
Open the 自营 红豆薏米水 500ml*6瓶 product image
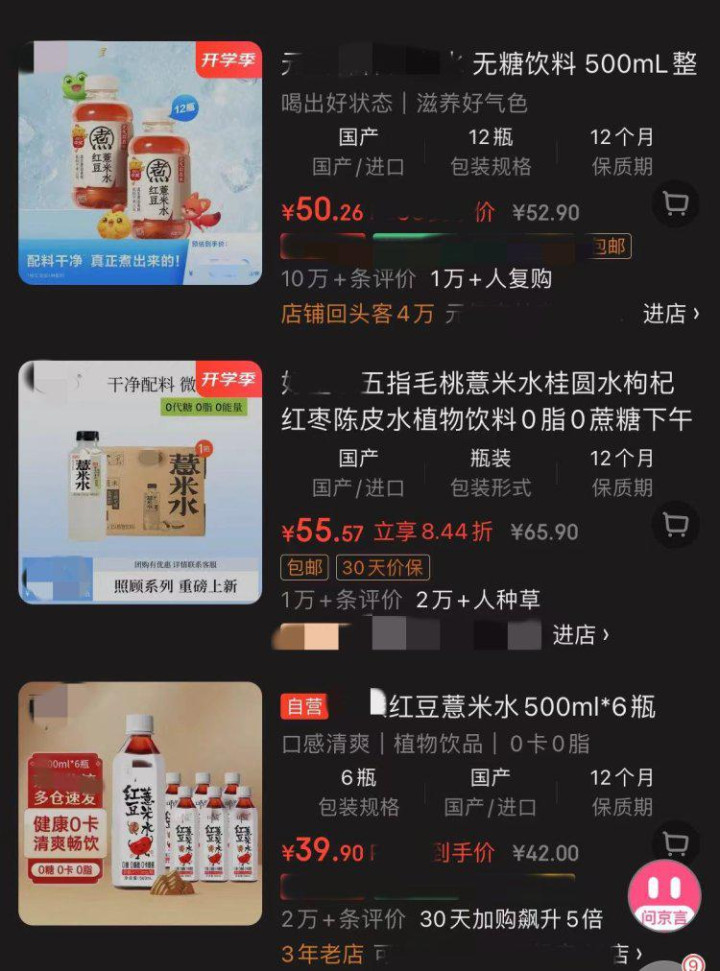pos(140,803)
